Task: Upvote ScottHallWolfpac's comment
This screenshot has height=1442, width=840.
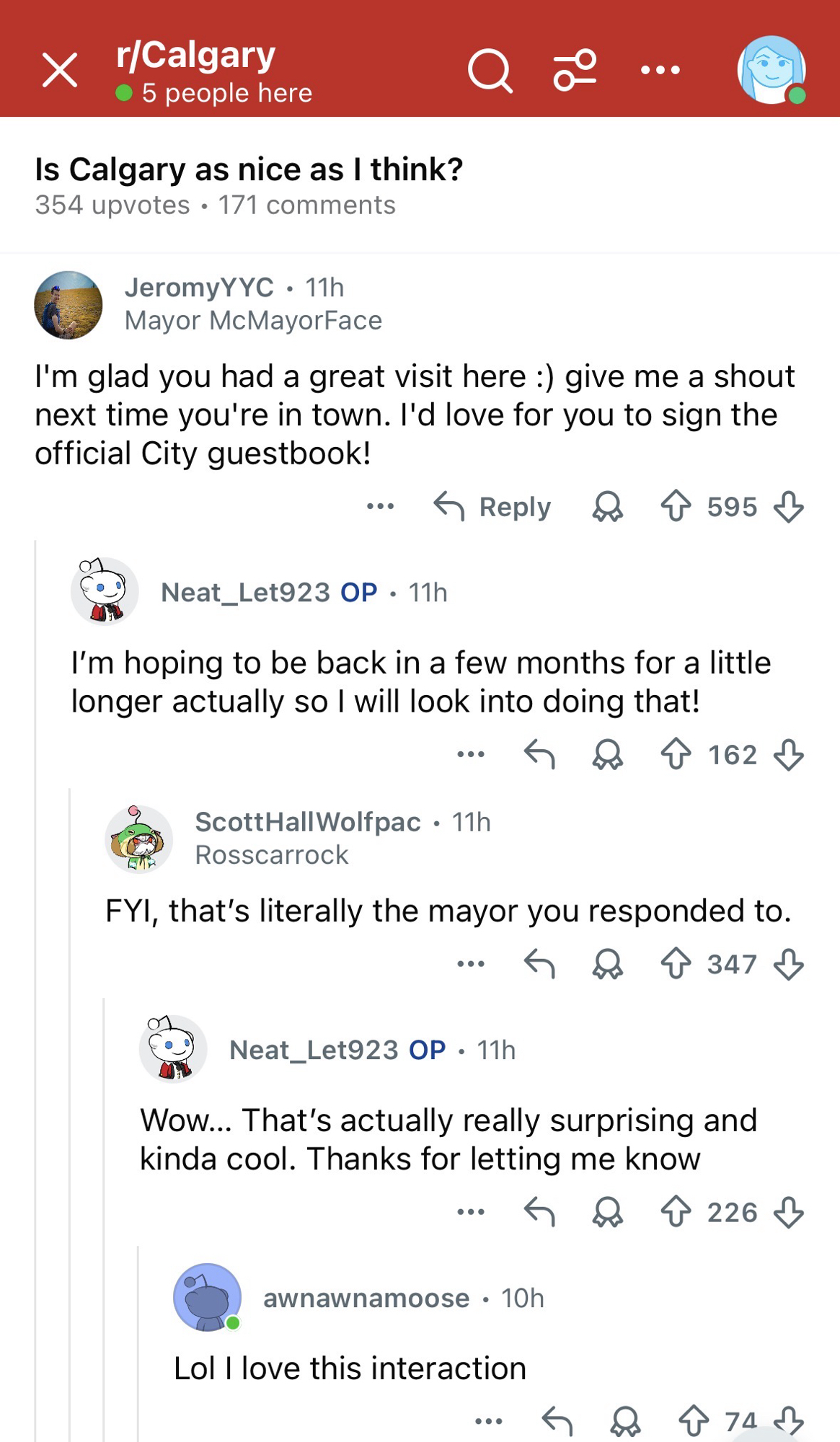Action: click(x=676, y=964)
